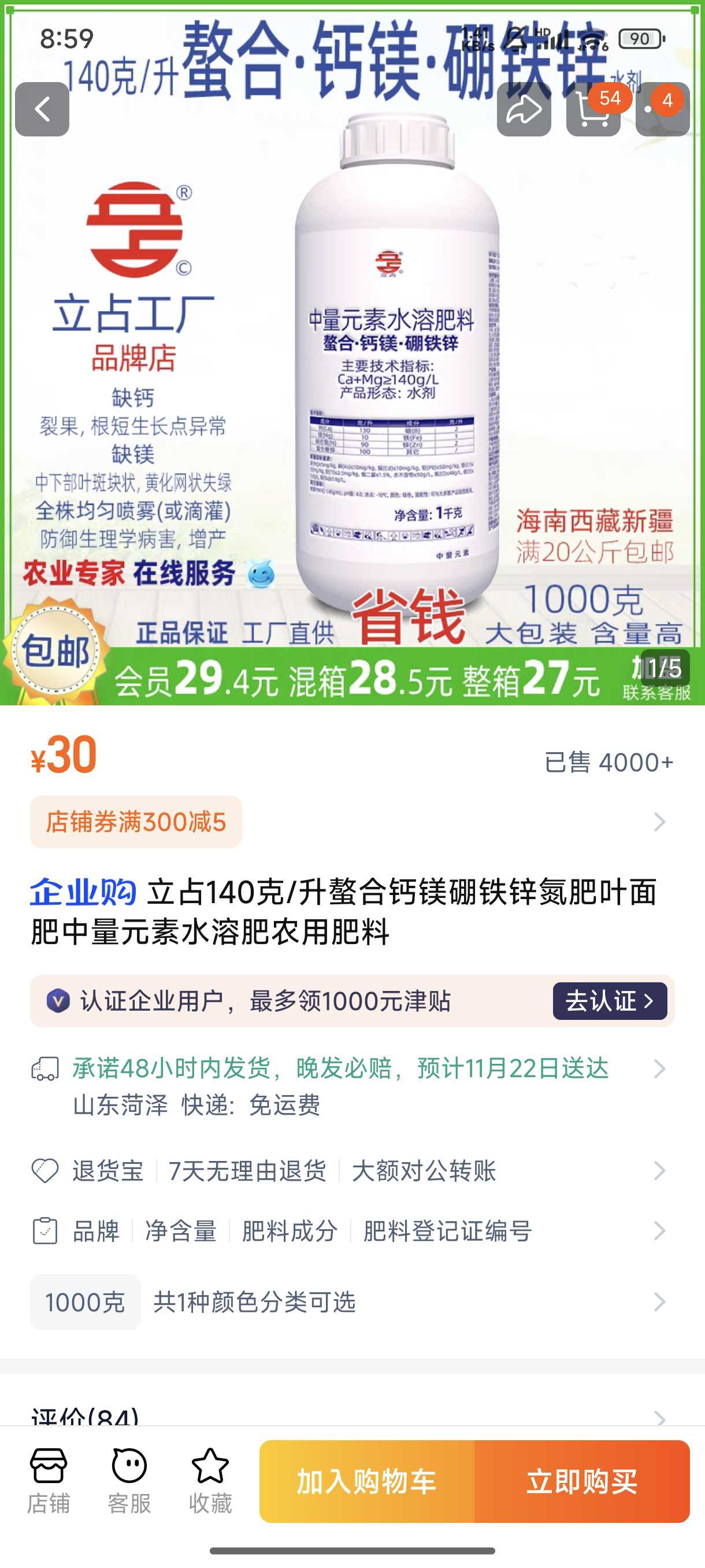Screen dimensions: 705x1568
Task: Choose specification 1000克 option row
Action: [352, 1301]
